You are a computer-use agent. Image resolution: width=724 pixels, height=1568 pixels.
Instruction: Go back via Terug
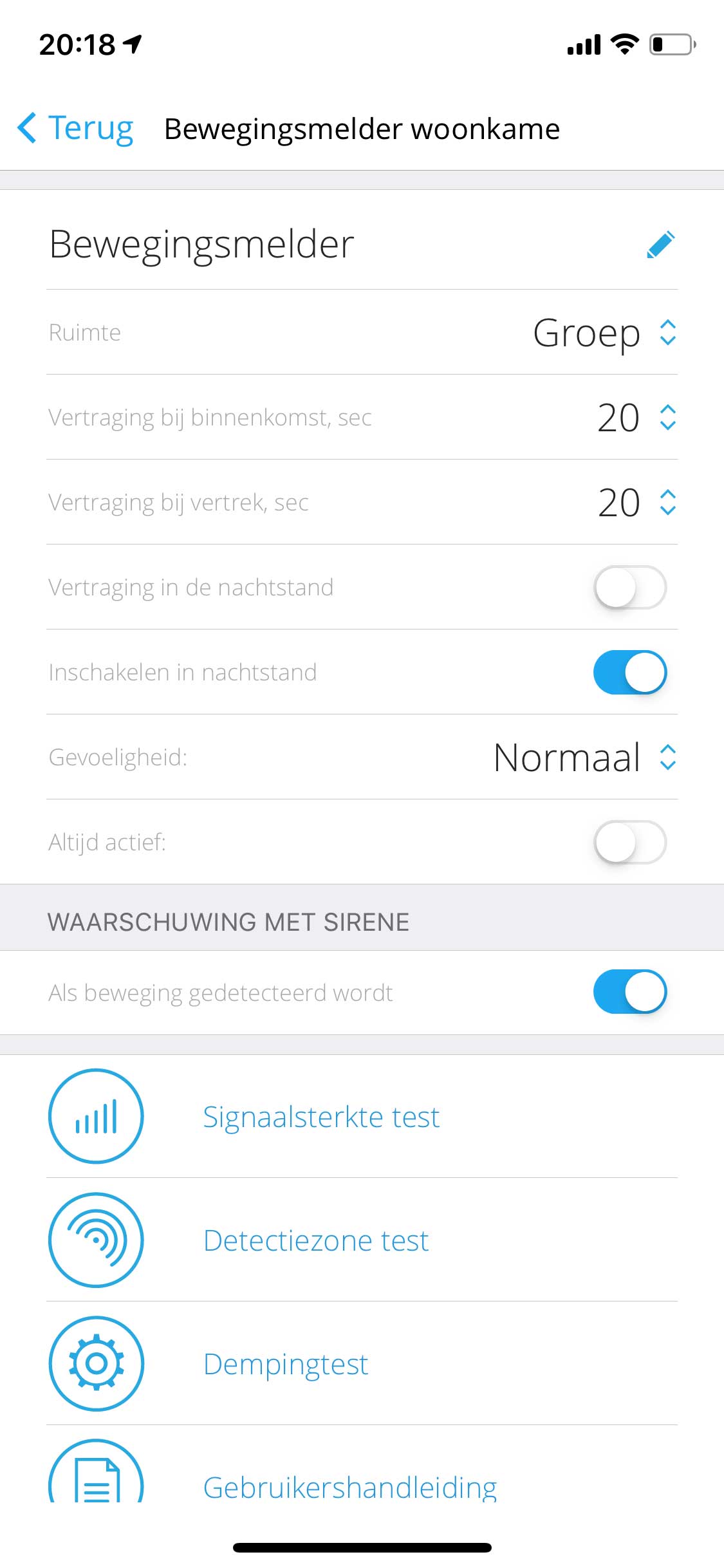pyautogui.click(x=76, y=128)
